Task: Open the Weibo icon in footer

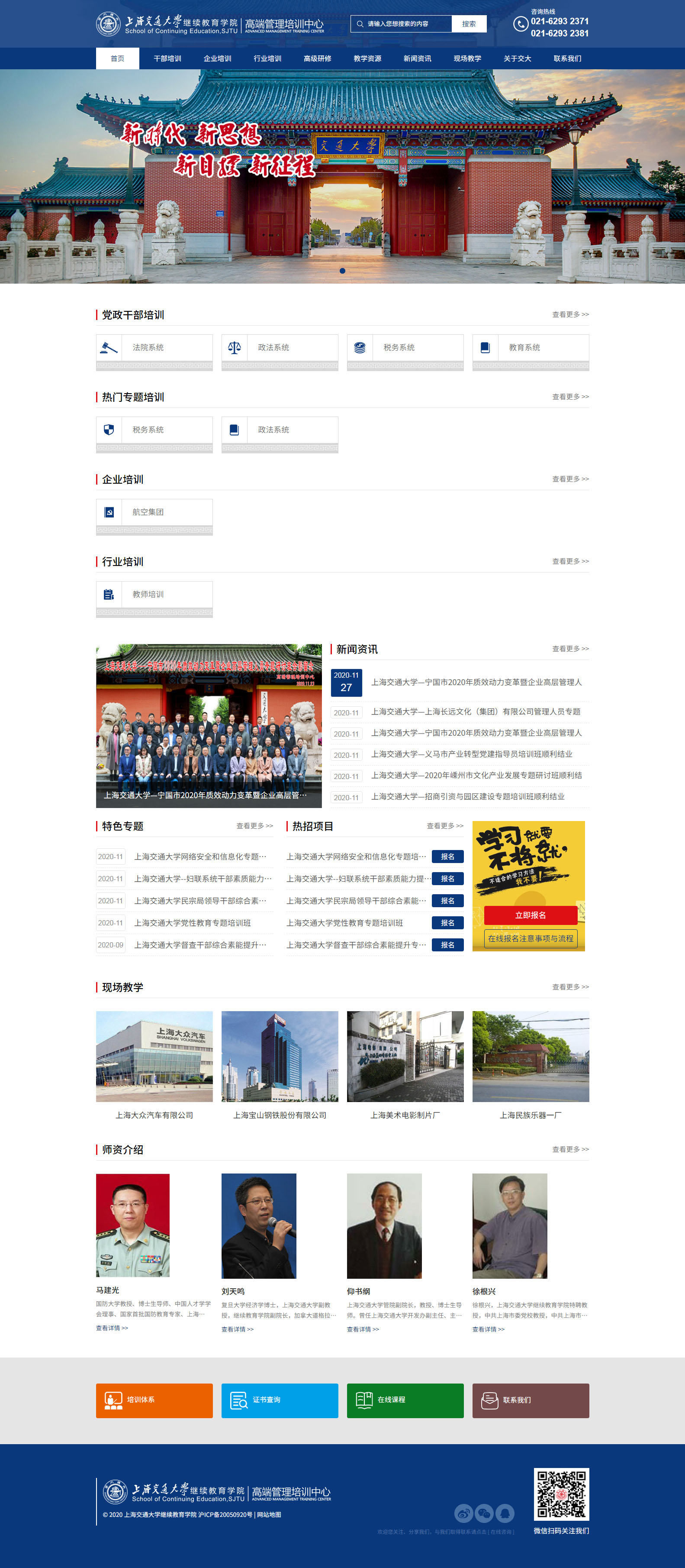Action: [x=463, y=1513]
